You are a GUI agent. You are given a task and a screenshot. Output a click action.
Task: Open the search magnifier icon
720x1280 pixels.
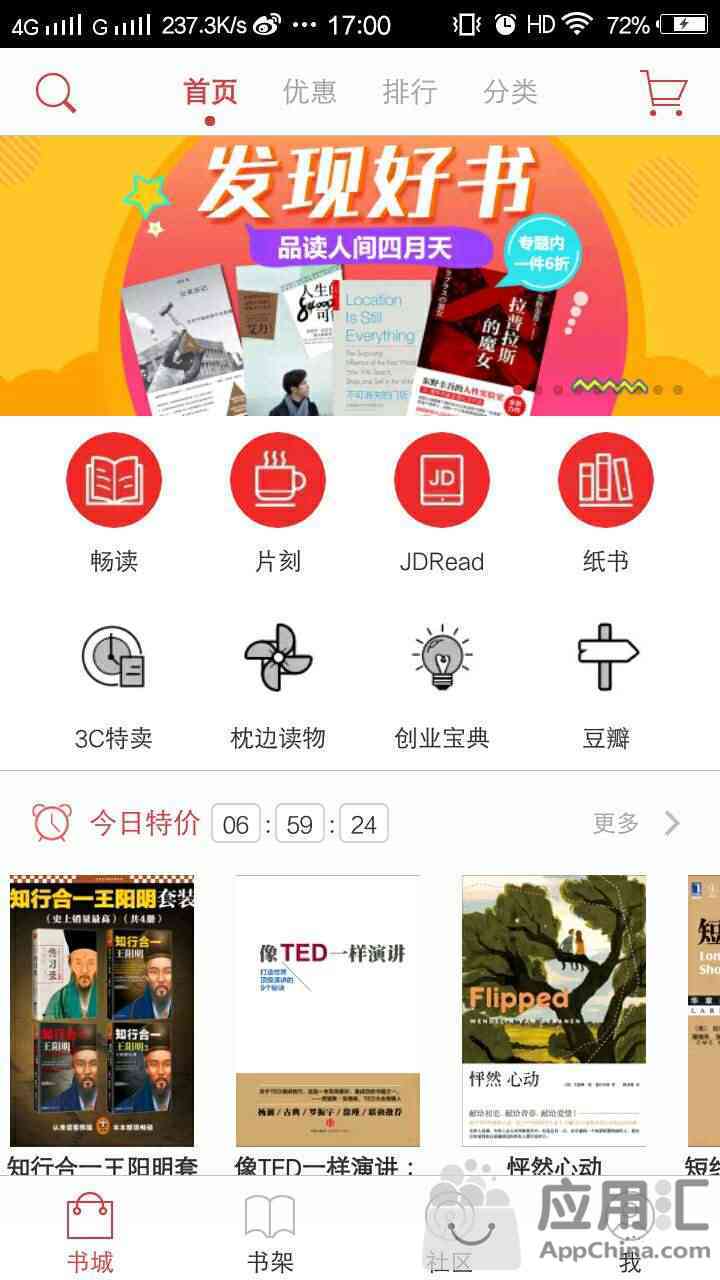56,92
